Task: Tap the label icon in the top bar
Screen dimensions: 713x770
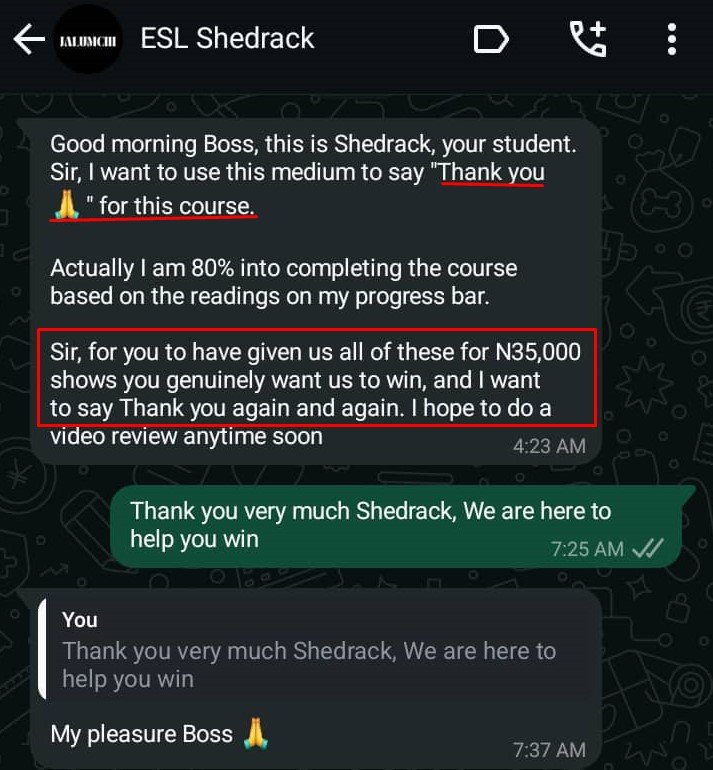Action: 490,40
